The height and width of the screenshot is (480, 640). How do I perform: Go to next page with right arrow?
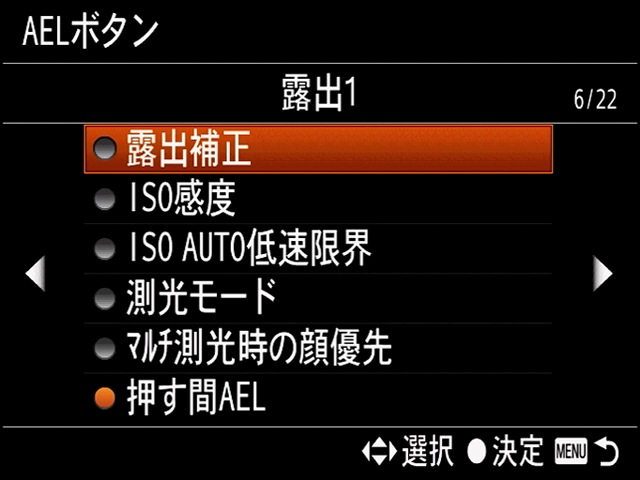(602, 273)
